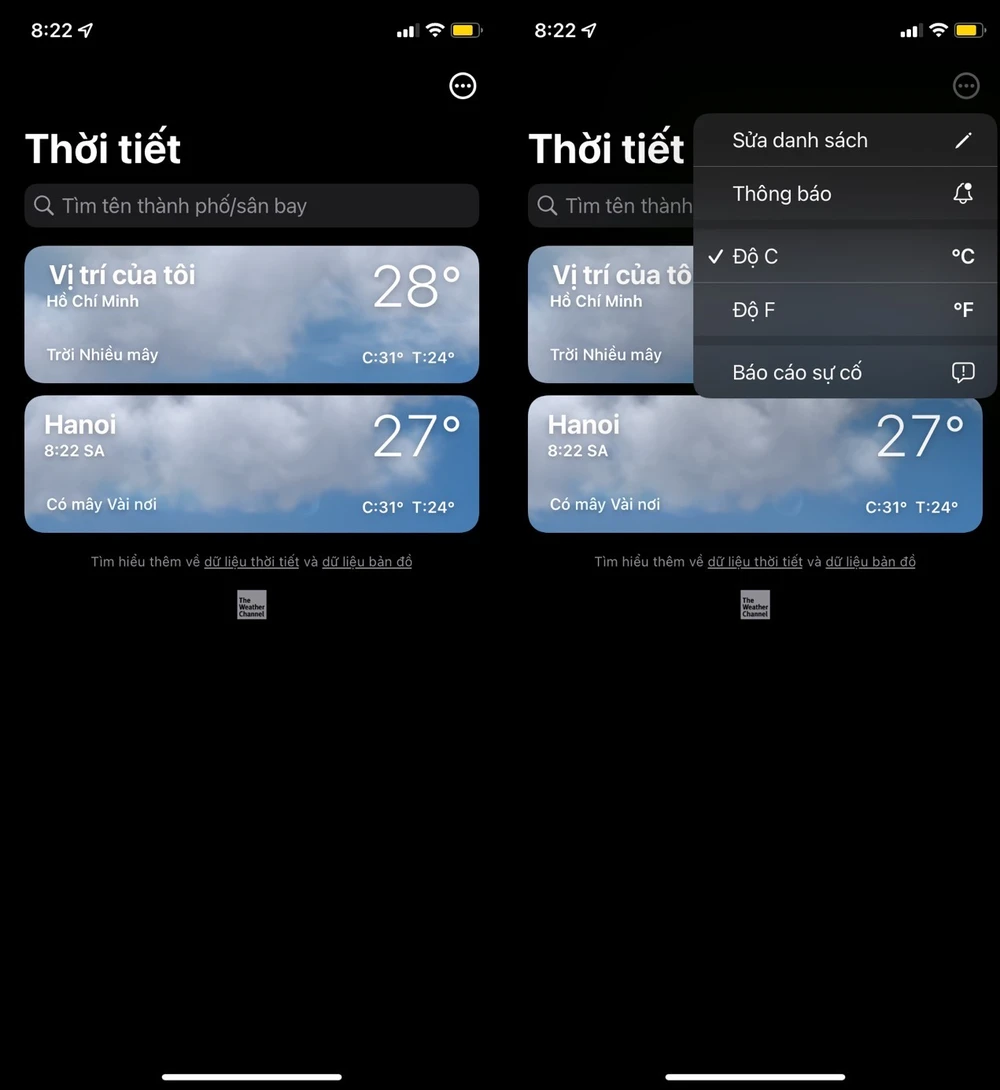Select the pencil icon next to Sửa danh sách
Screen dimensions: 1000x1090
tap(963, 140)
